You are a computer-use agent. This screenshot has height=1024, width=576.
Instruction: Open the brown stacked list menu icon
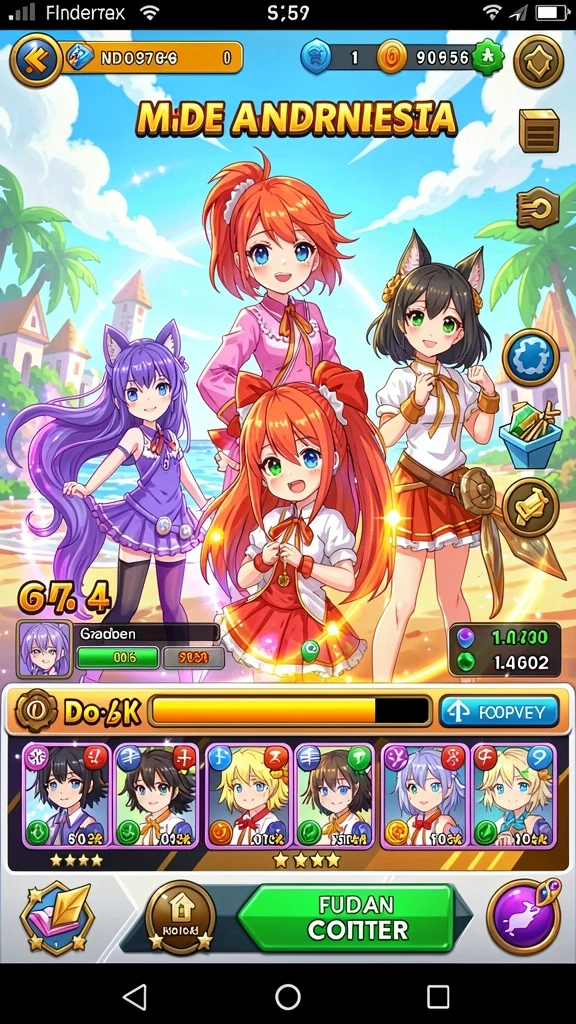point(539,131)
